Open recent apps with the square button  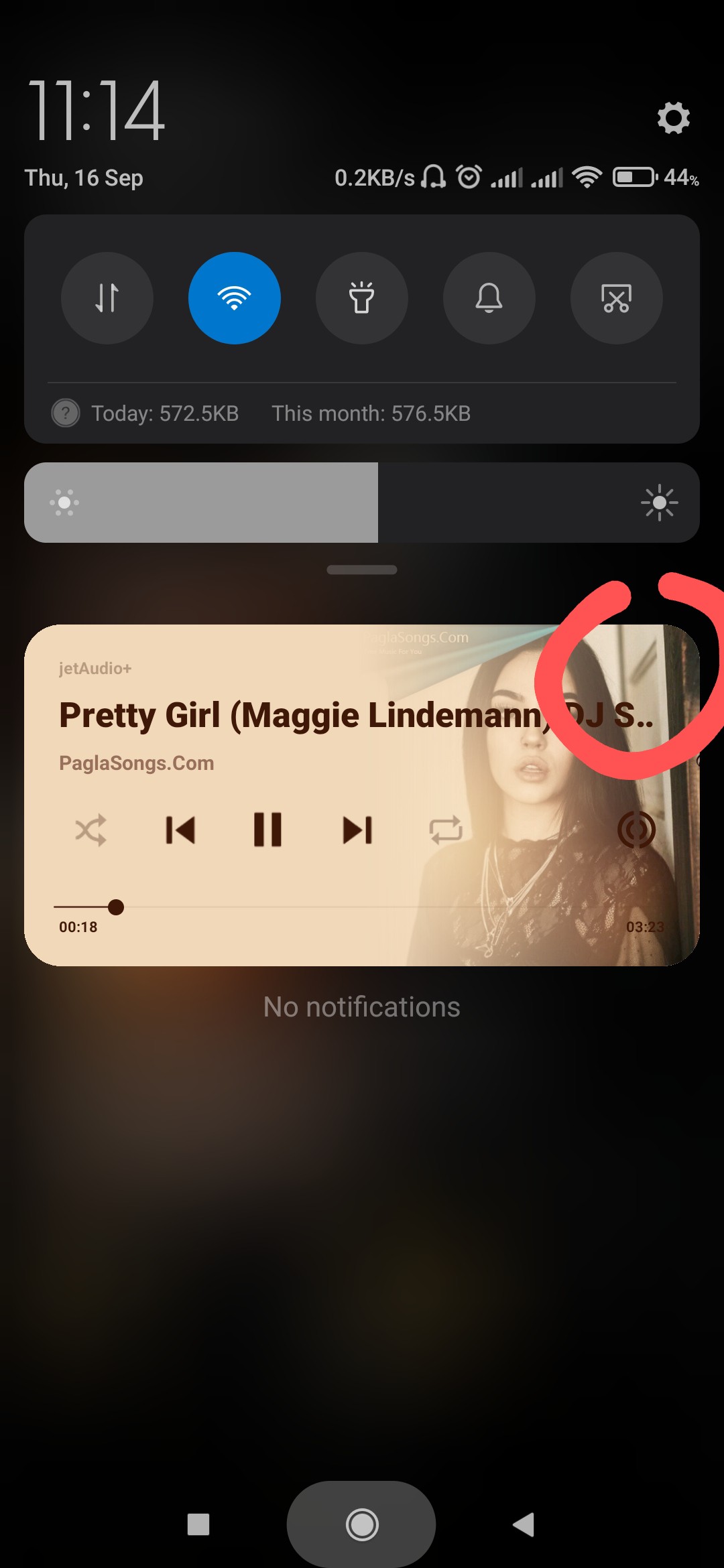tap(198, 1524)
